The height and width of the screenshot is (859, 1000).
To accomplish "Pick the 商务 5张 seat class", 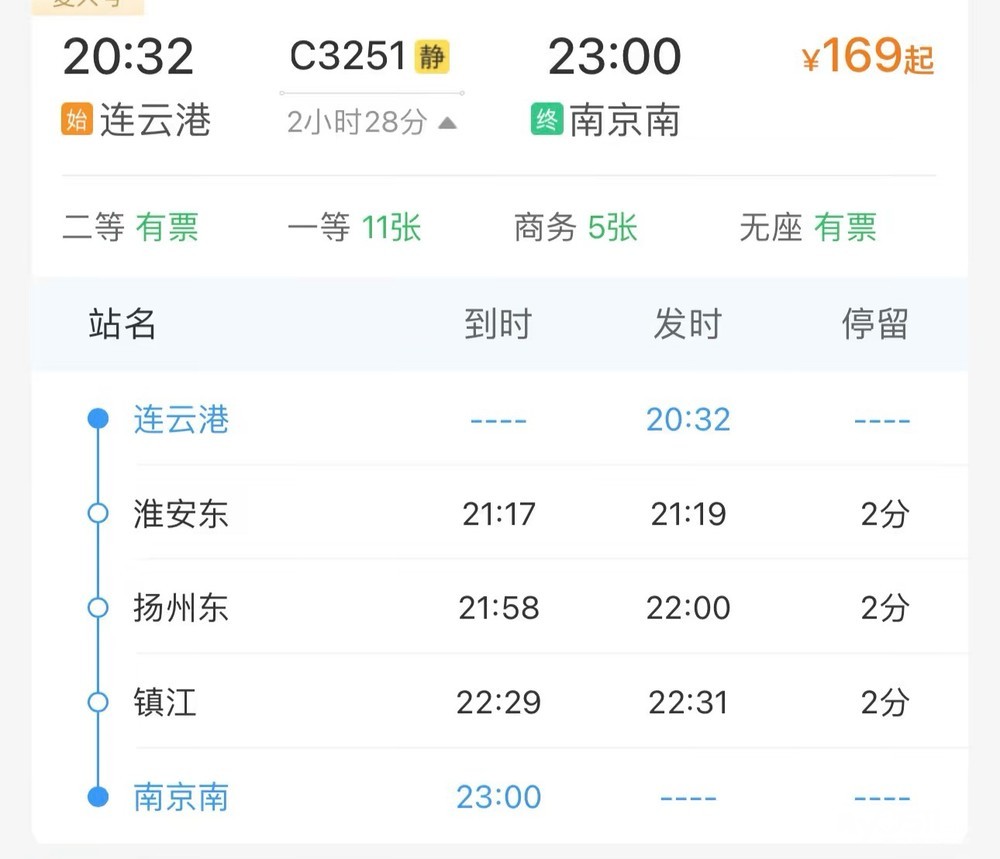I will tap(576, 227).
